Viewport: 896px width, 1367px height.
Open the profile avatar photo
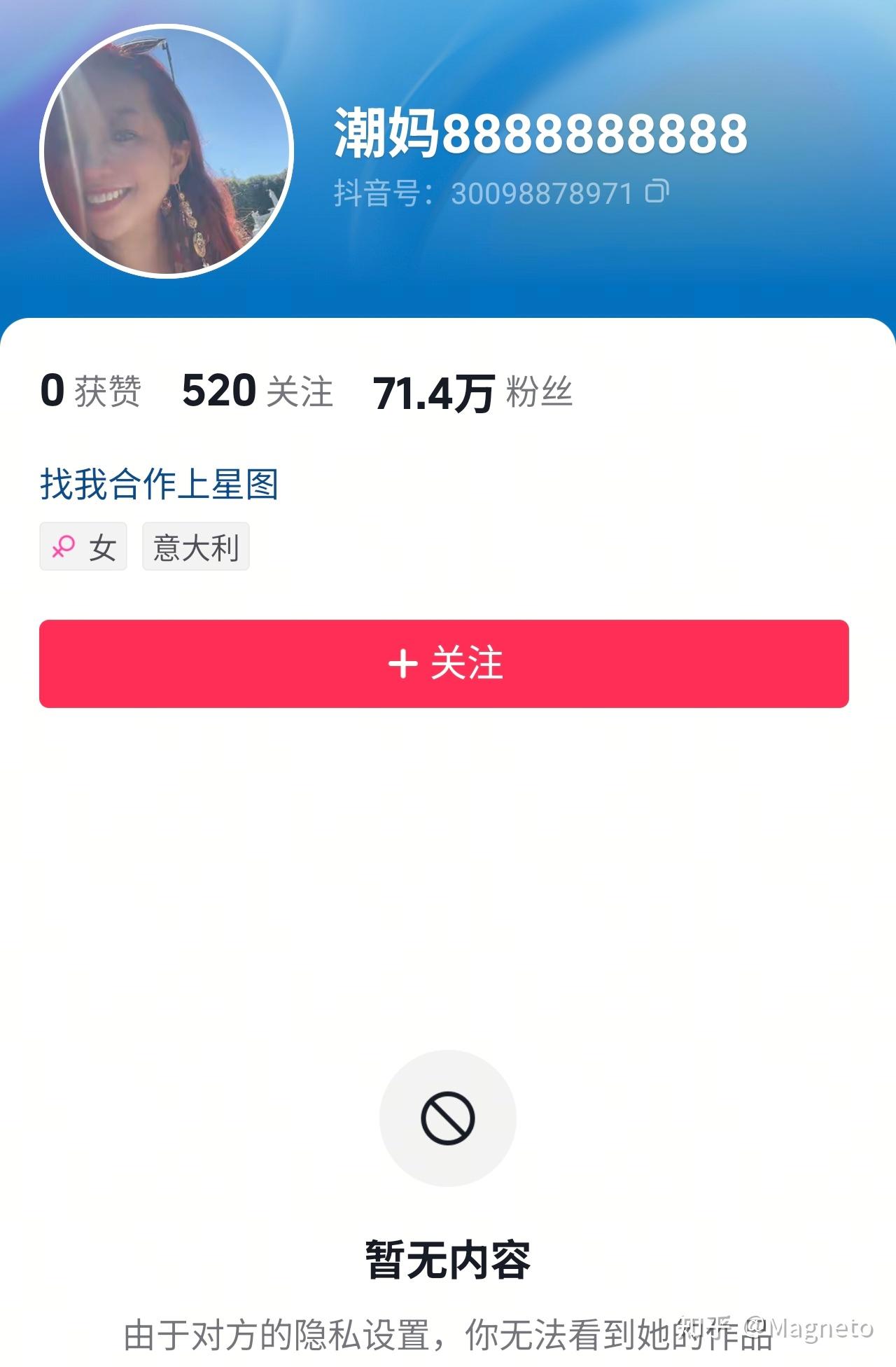point(167,151)
